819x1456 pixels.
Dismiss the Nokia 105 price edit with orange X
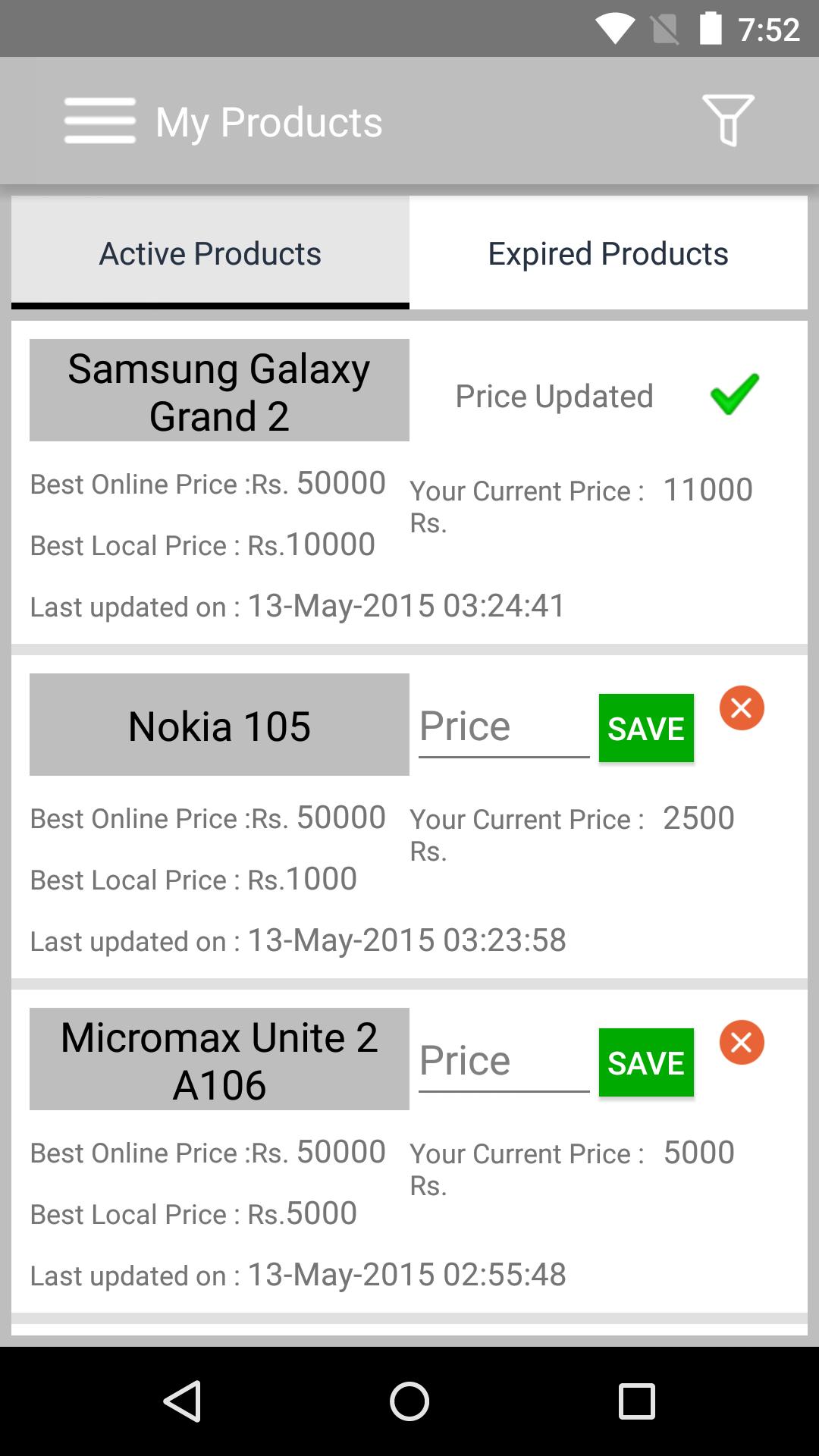[x=742, y=708]
